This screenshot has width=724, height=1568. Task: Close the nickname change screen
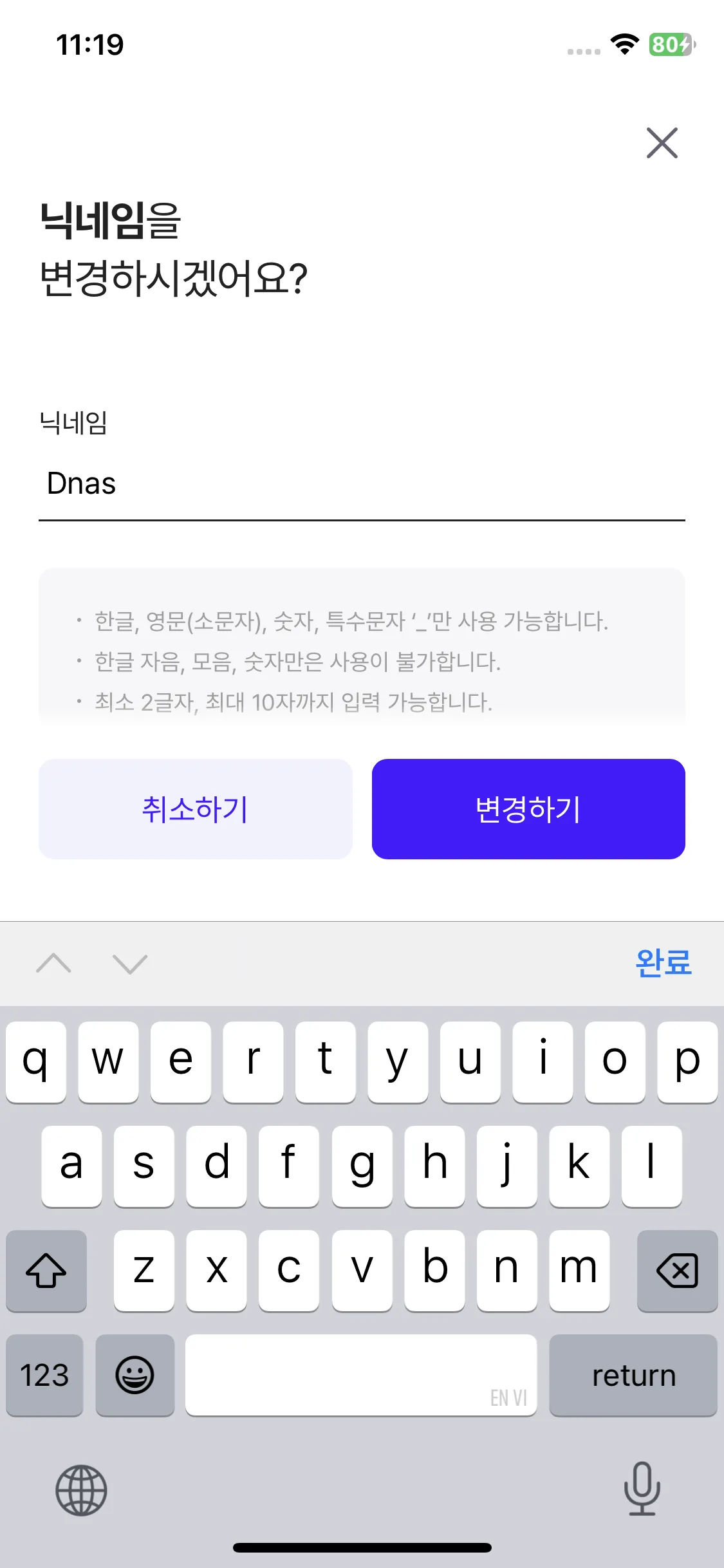click(x=662, y=142)
